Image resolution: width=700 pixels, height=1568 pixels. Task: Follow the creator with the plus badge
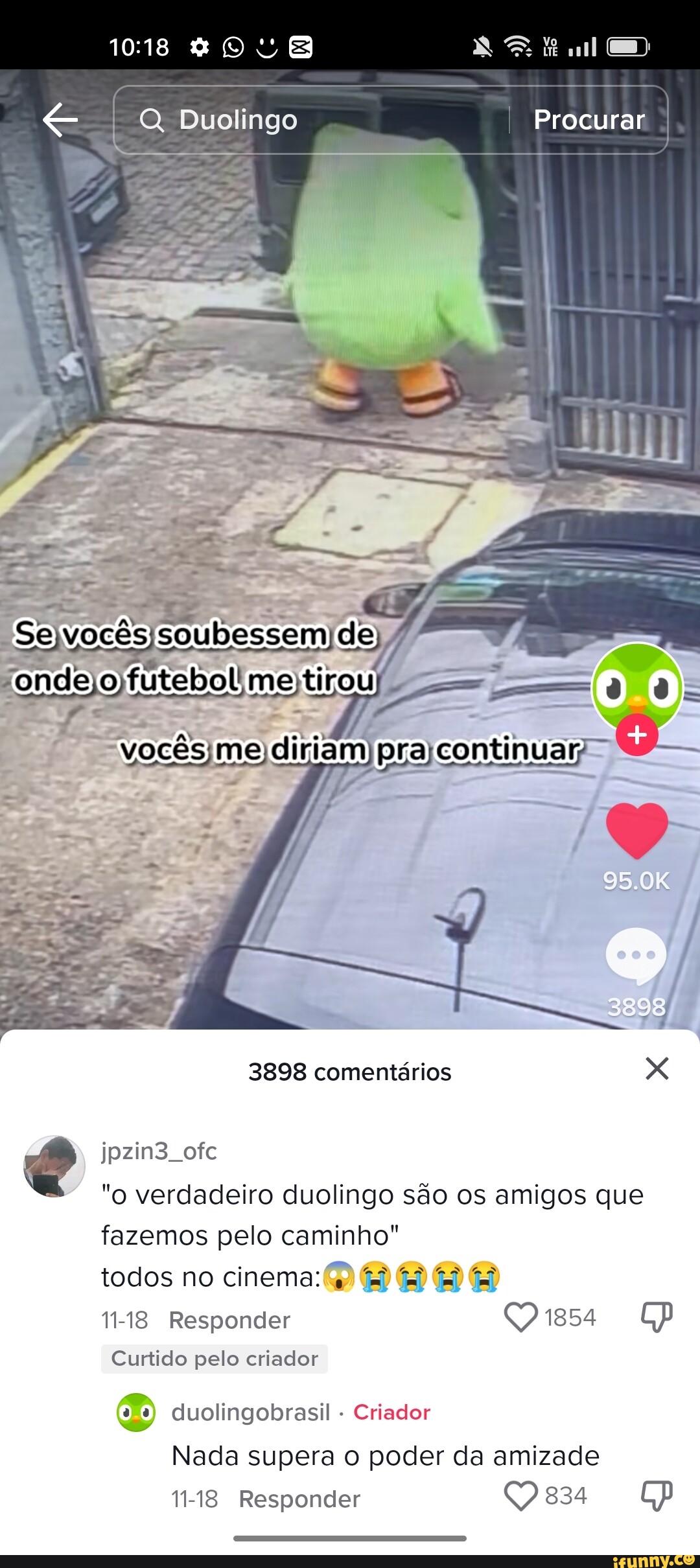point(637,735)
